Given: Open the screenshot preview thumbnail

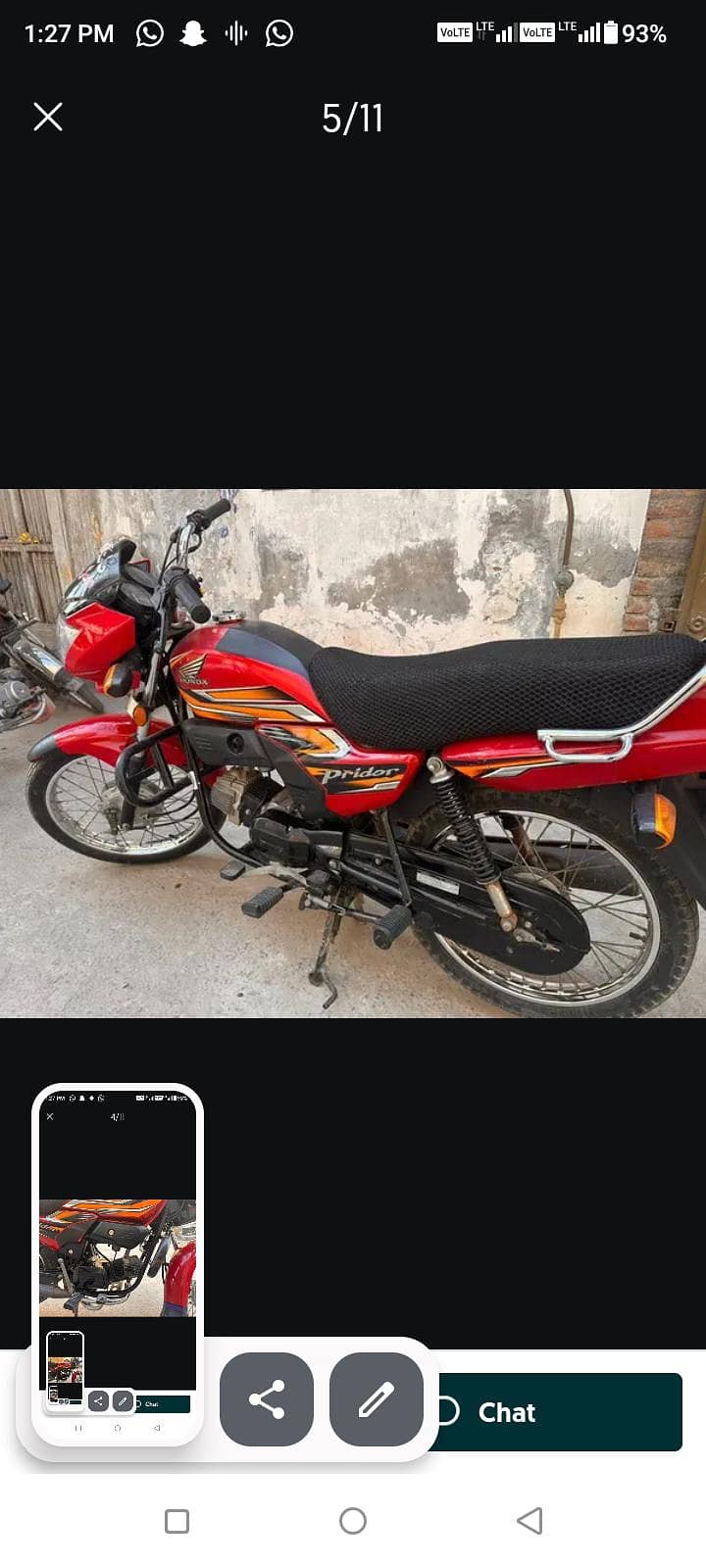Looking at the screenshot, I should coord(118,1264).
